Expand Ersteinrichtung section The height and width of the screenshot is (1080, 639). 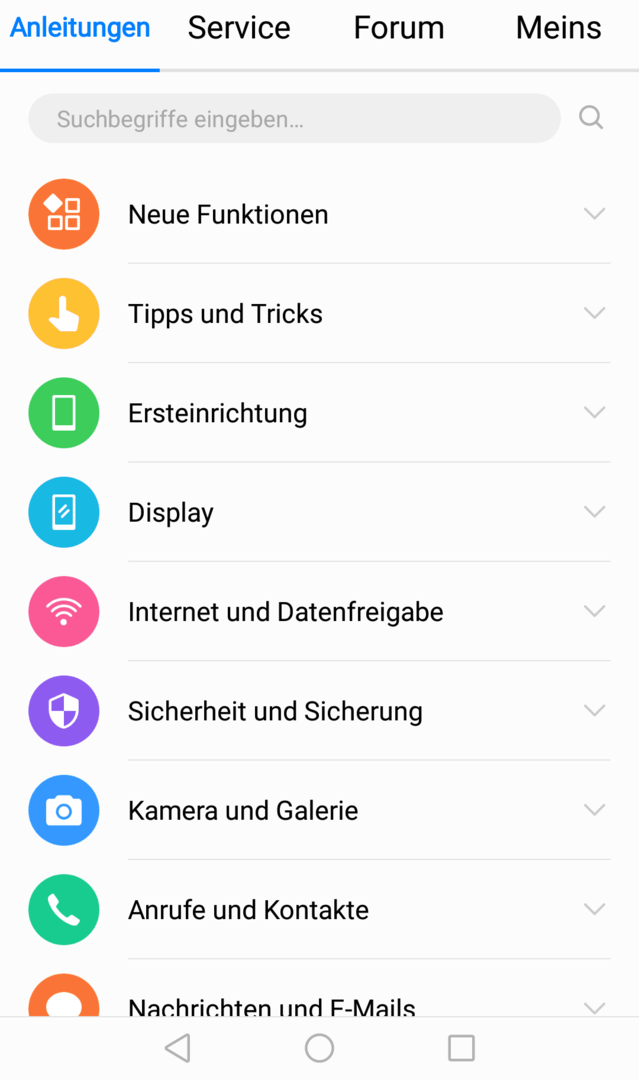point(320,413)
